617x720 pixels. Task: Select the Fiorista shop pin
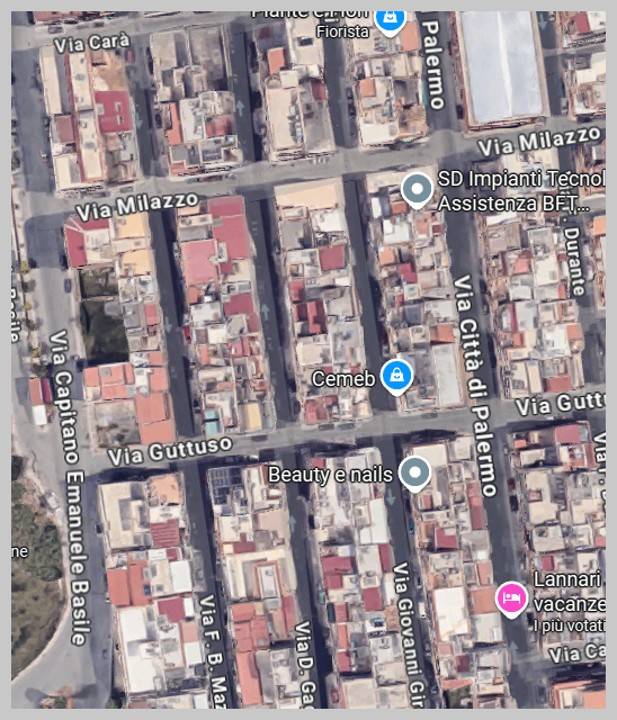tap(390, 17)
